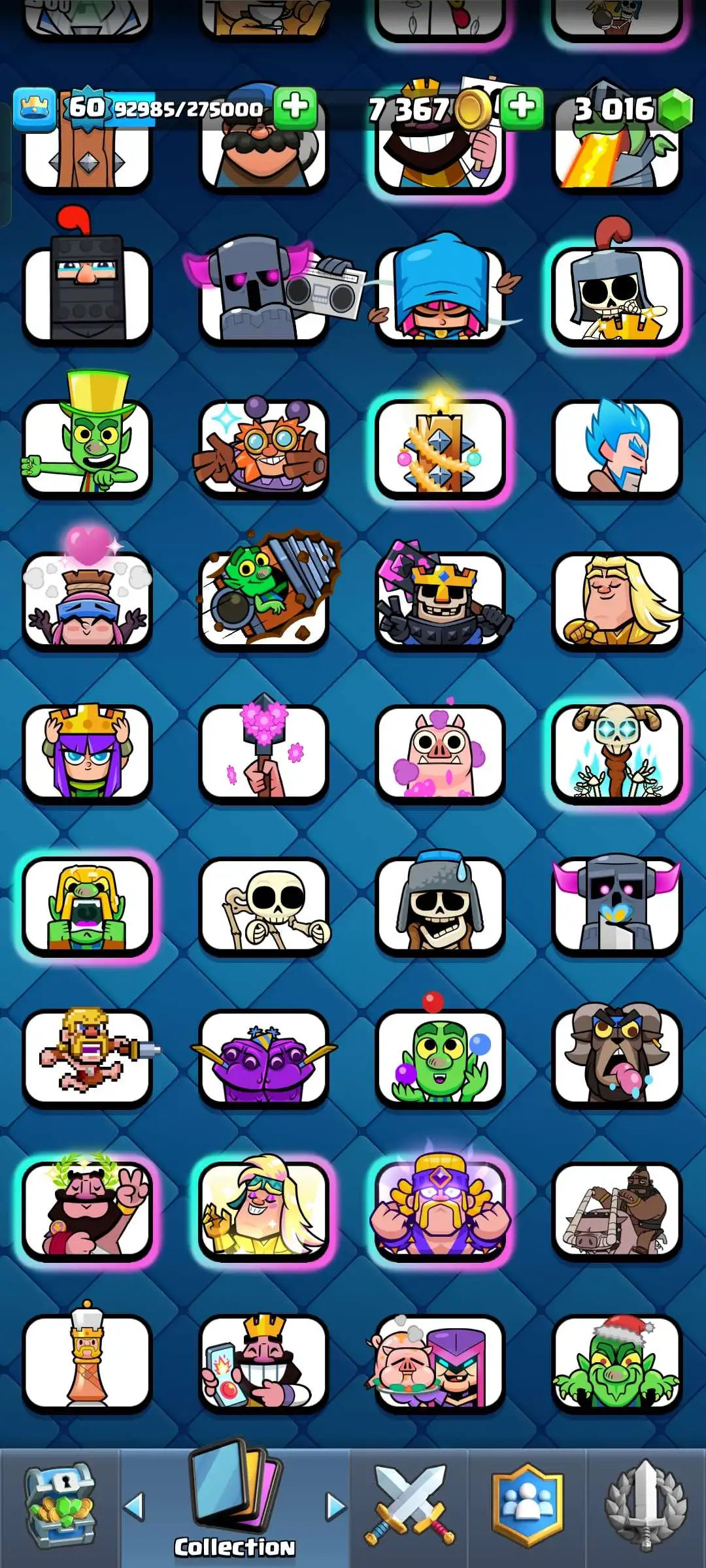Add more gold with the plus button

[x=522, y=106]
